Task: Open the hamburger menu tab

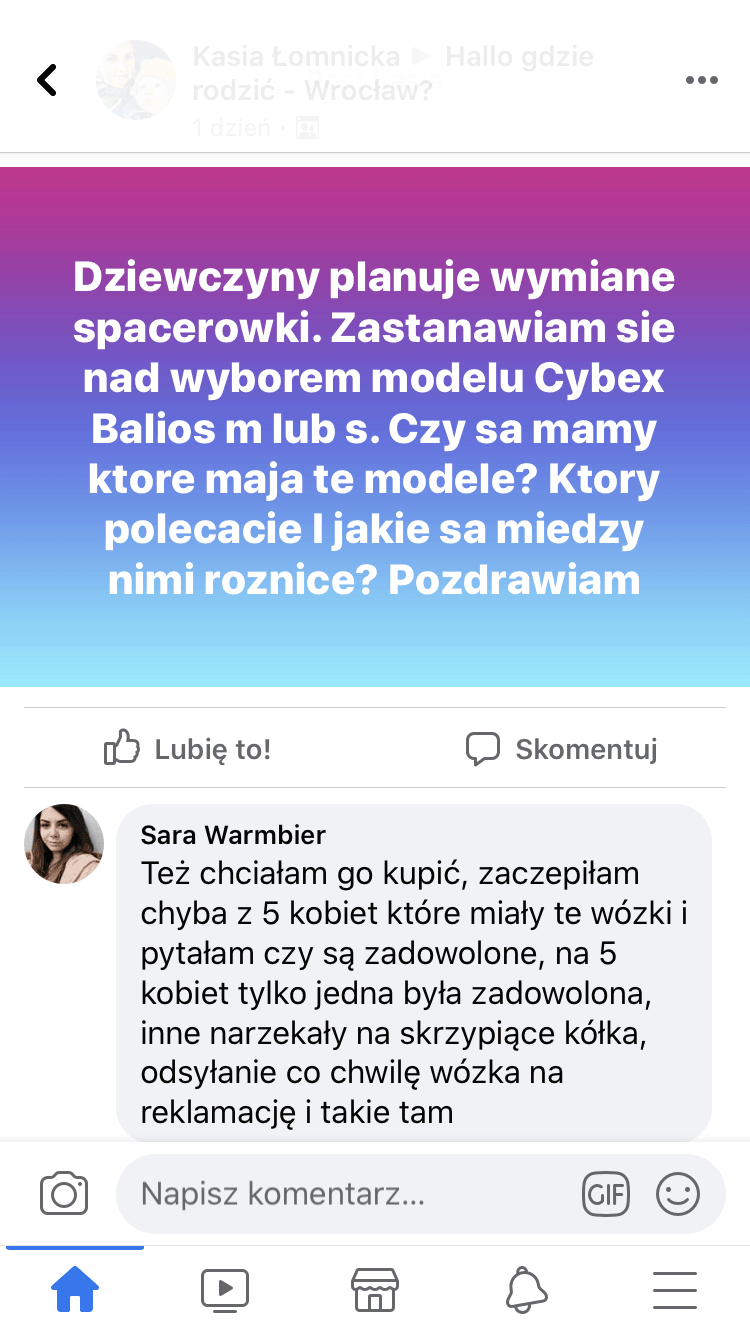Action: (x=675, y=1289)
